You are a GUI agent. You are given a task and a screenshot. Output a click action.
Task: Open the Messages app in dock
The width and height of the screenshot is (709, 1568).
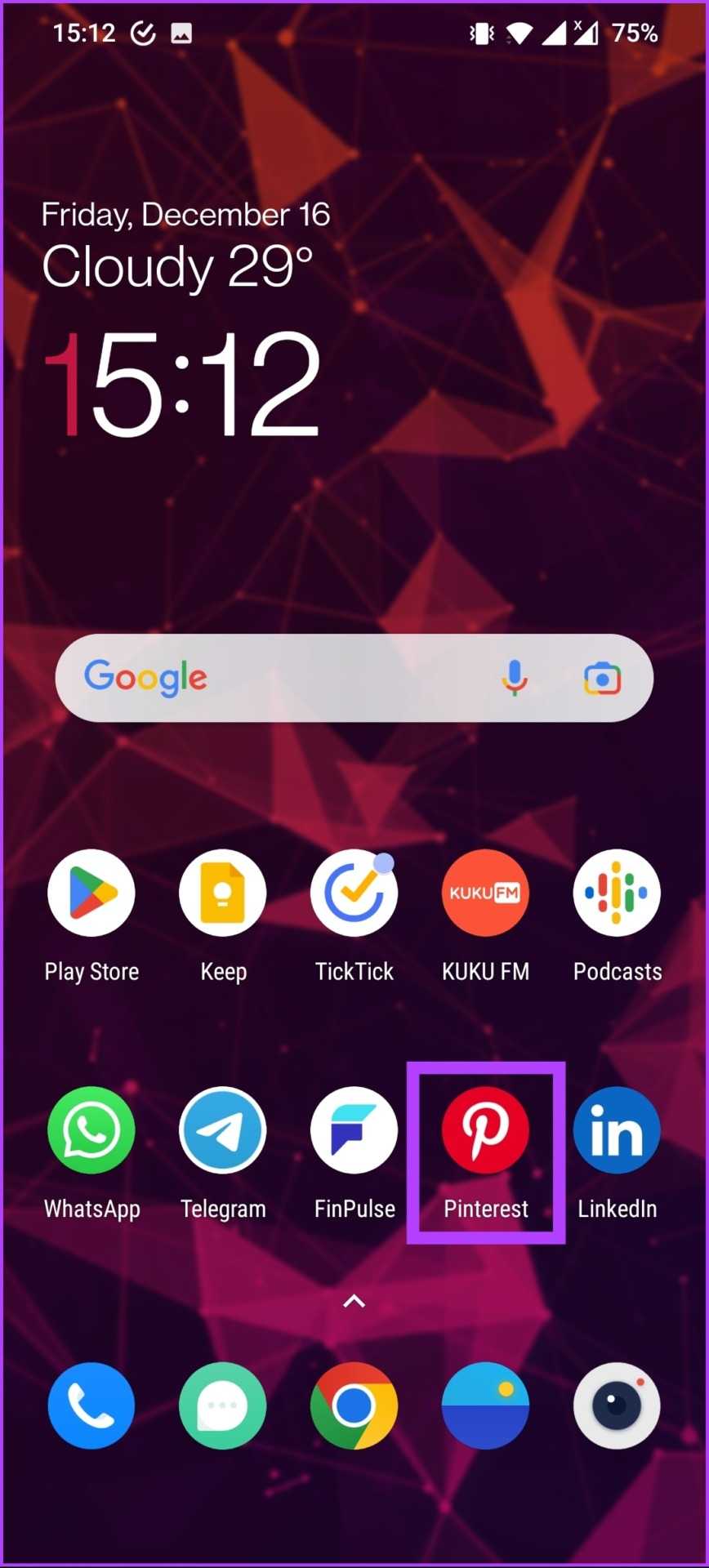point(223,1406)
